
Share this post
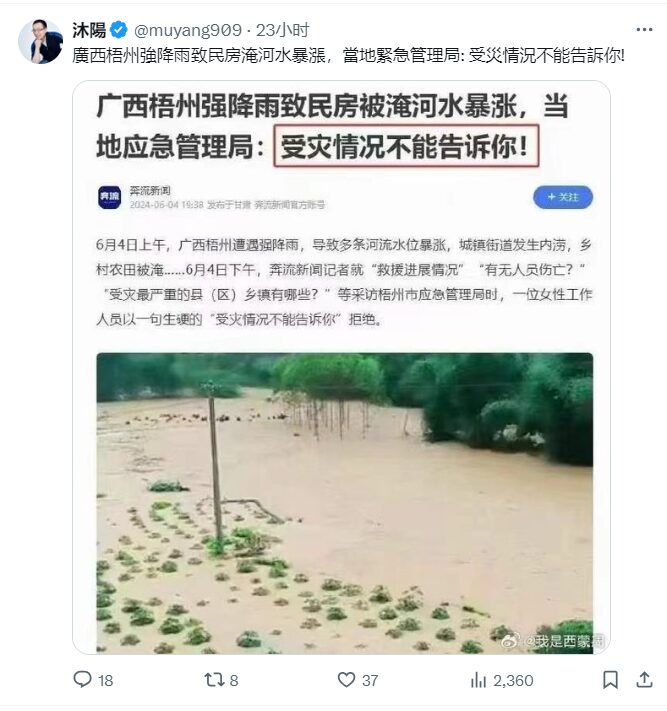pyautogui.click(x=645, y=680)
